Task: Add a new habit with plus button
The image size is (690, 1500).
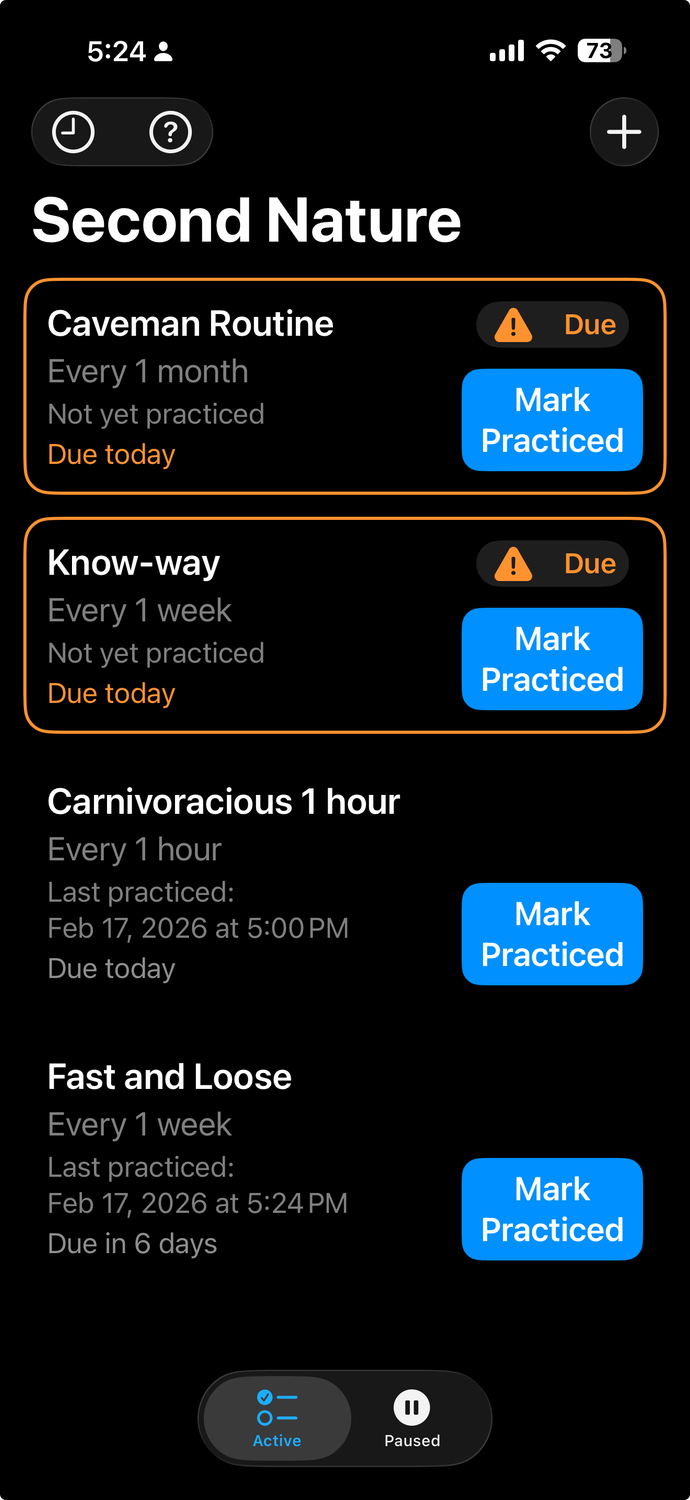Action: point(624,132)
